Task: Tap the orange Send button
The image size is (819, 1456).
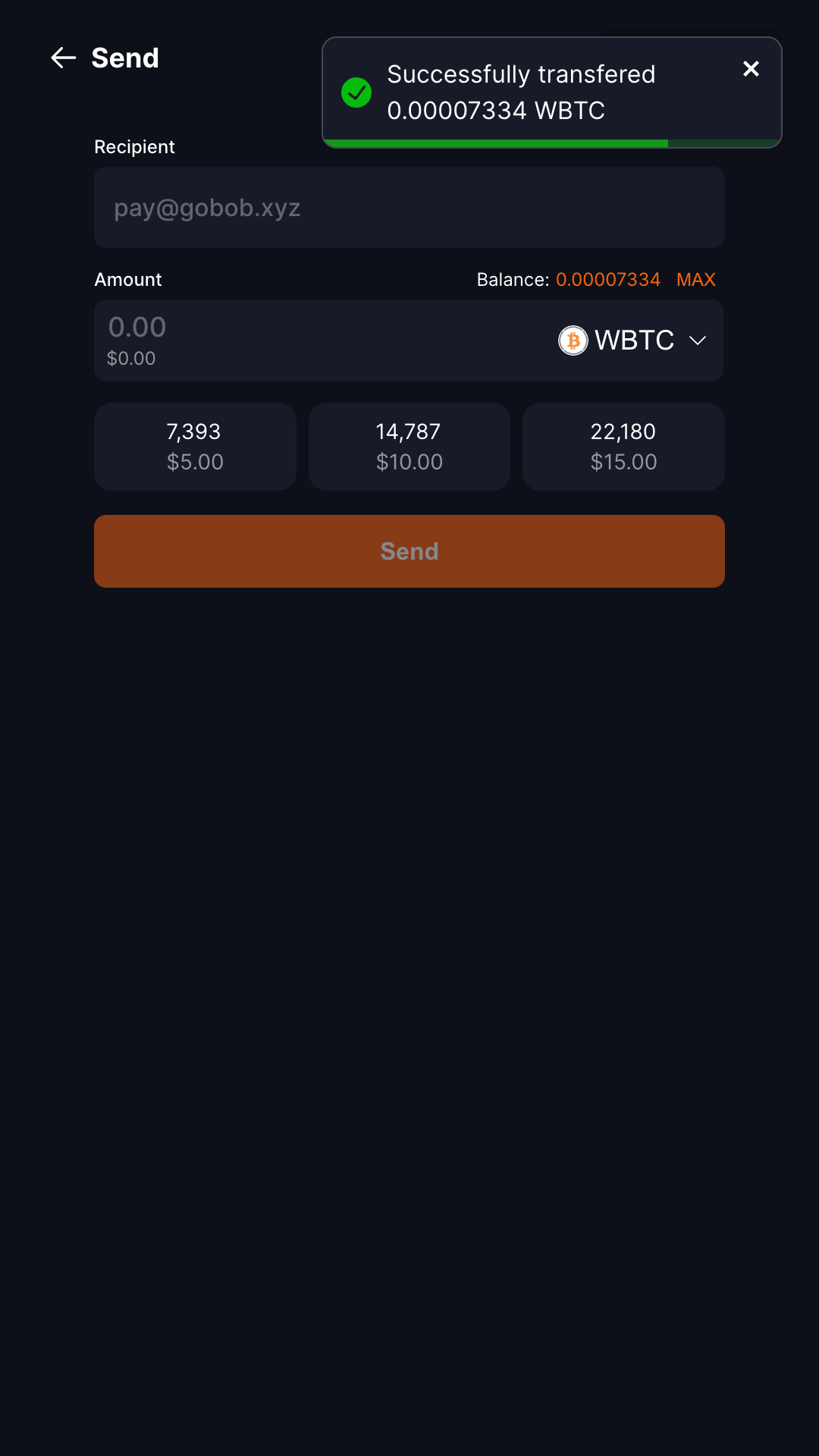Action: point(409,551)
